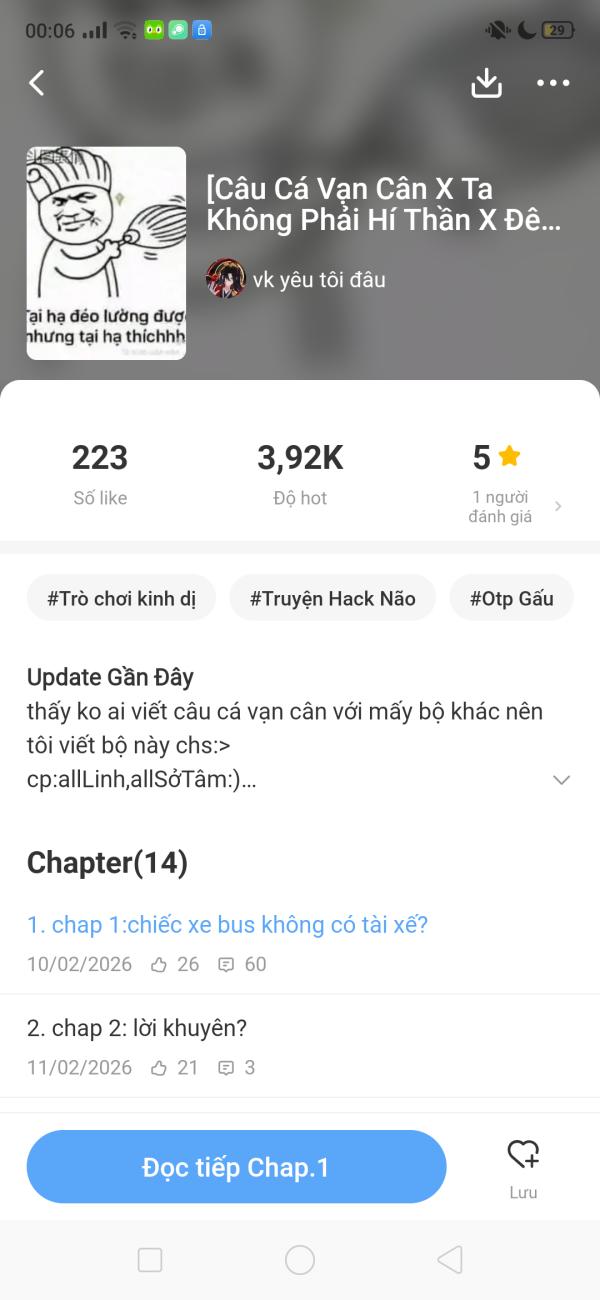Image resolution: width=600 pixels, height=1300 pixels.
Task: Download this story for offline reading
Action: 486,83
